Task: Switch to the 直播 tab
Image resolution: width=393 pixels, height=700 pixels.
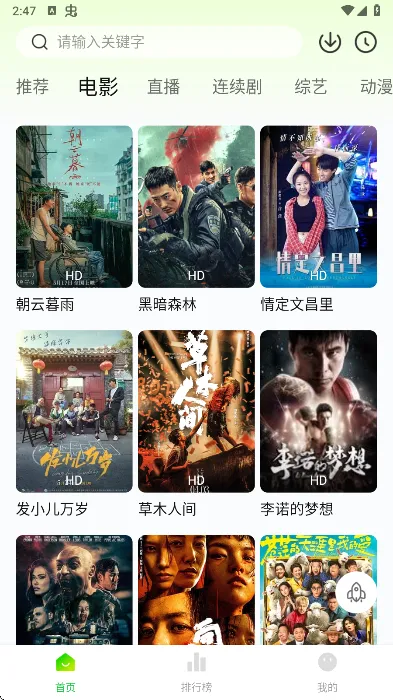Action: tap(164, 87)
